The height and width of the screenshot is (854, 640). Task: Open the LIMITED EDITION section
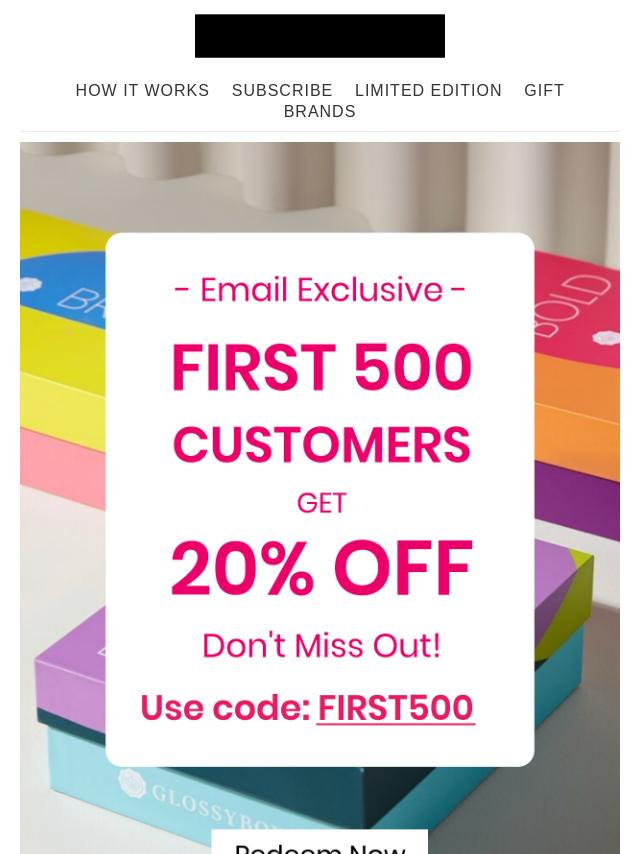tap(428, 90)
